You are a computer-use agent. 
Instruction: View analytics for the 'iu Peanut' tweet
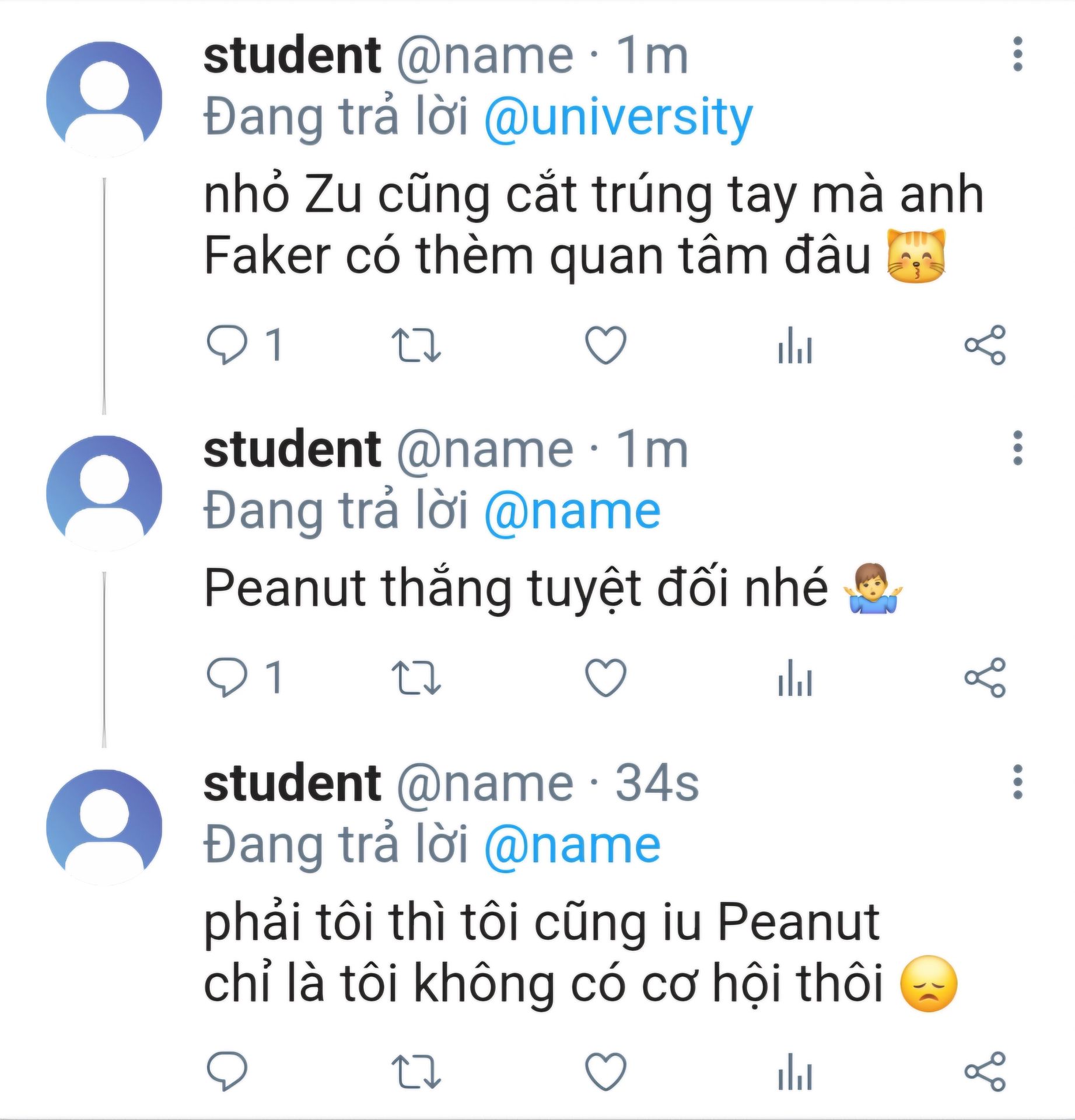tap(795, 1071)
